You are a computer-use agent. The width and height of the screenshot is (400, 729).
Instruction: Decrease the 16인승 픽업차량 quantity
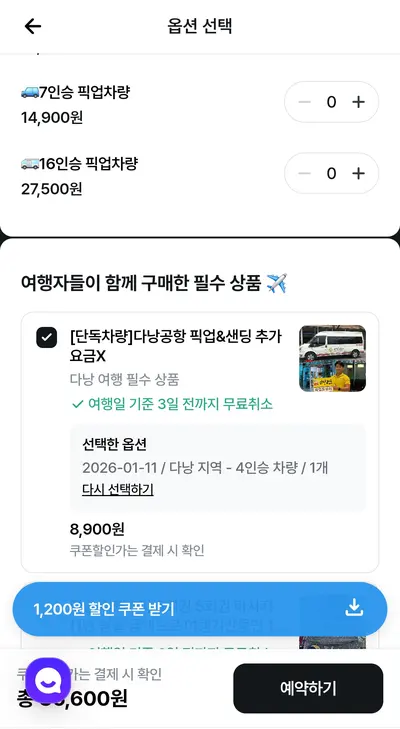304,173
